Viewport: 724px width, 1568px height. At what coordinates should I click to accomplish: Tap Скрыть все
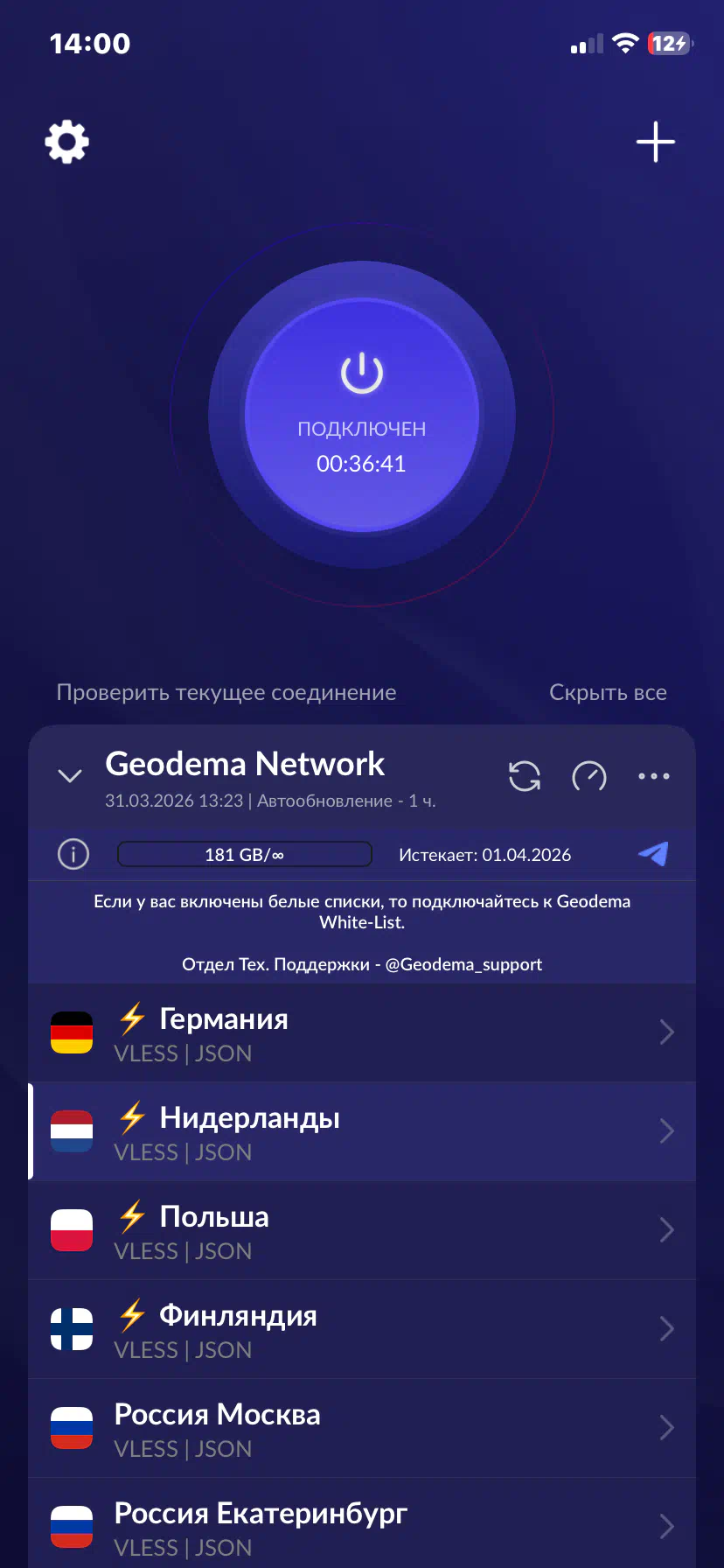click(608, 692)
